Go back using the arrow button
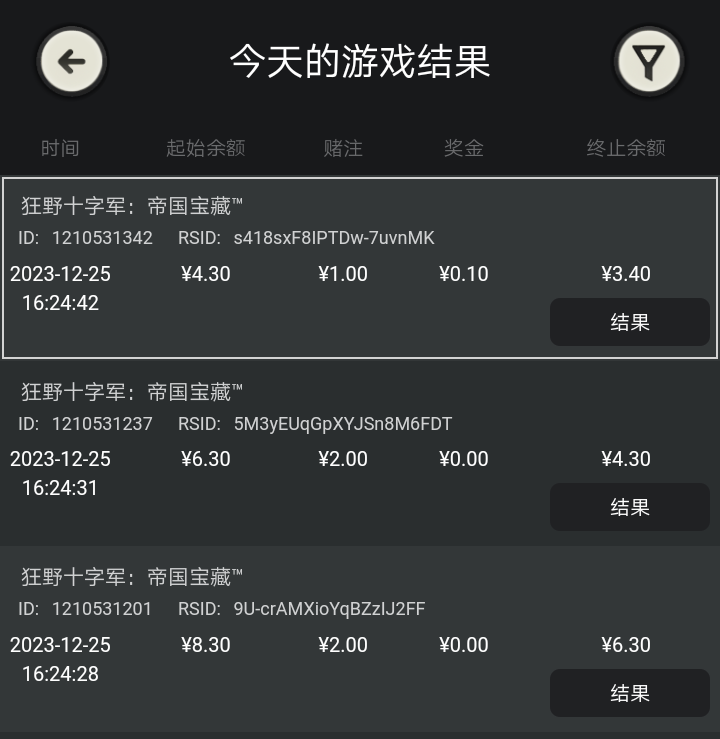The height and width of the screenshot is (739, 720). (x=71, y=62)
